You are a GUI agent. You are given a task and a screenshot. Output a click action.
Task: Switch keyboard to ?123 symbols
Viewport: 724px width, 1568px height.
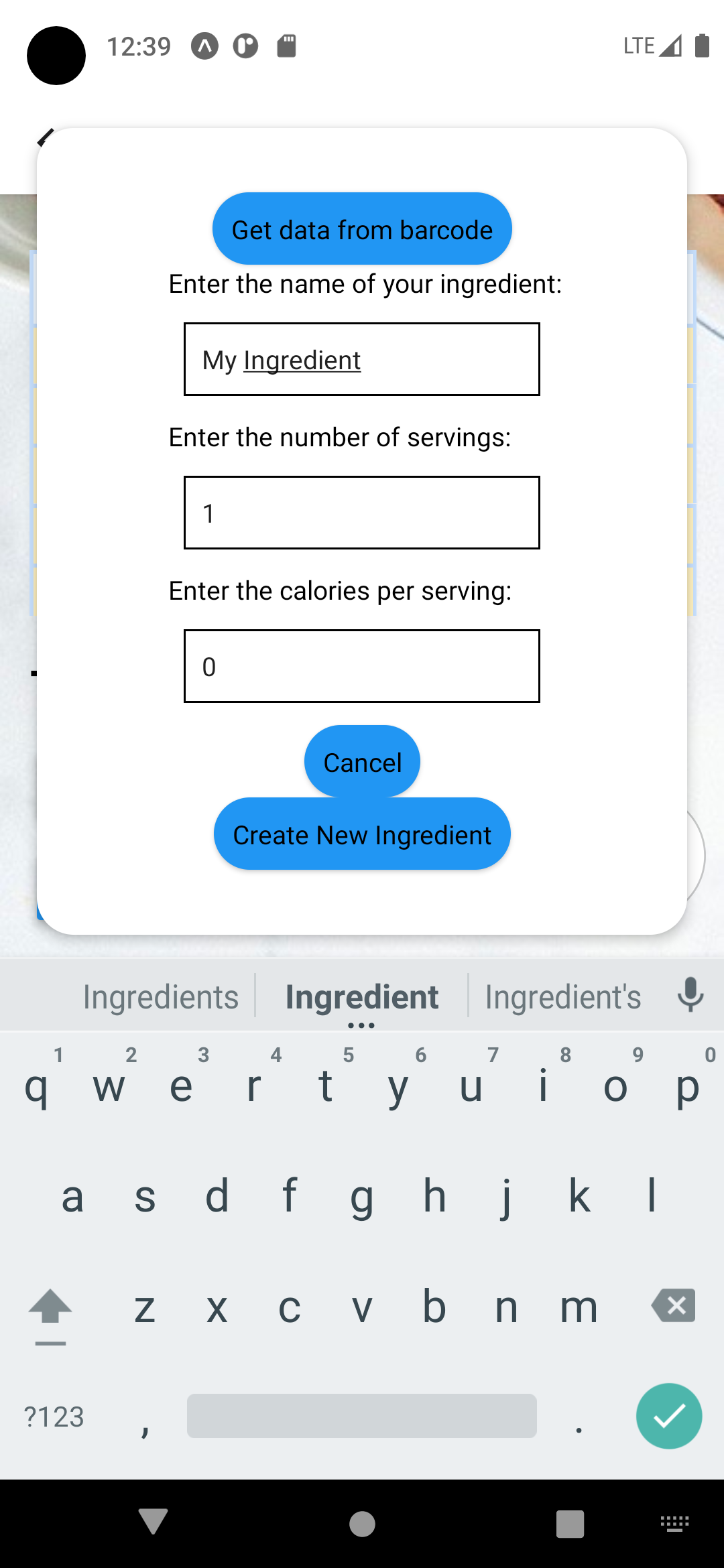point(54,1417)
